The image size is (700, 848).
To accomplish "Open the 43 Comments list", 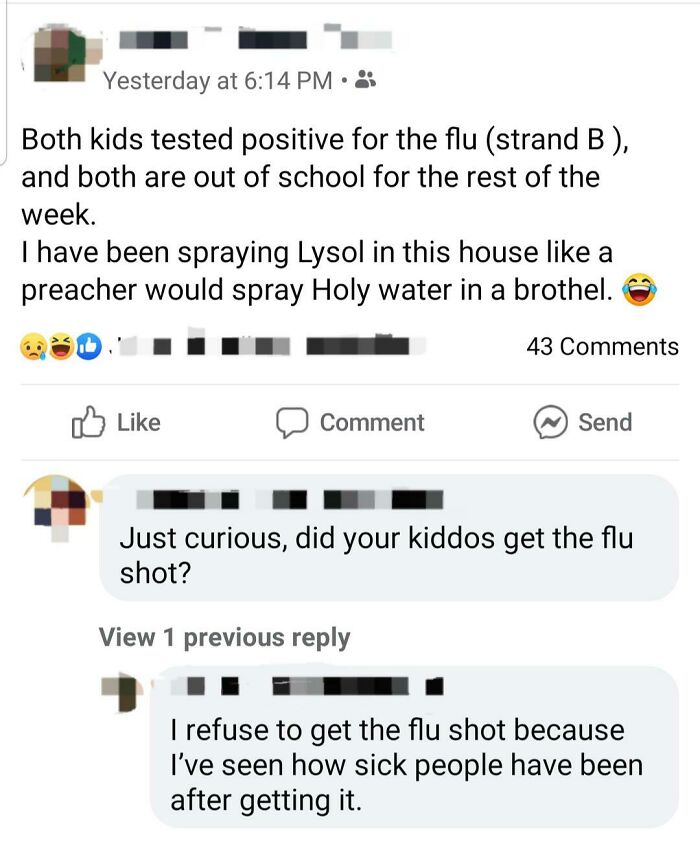I will [x=601, y=347].
